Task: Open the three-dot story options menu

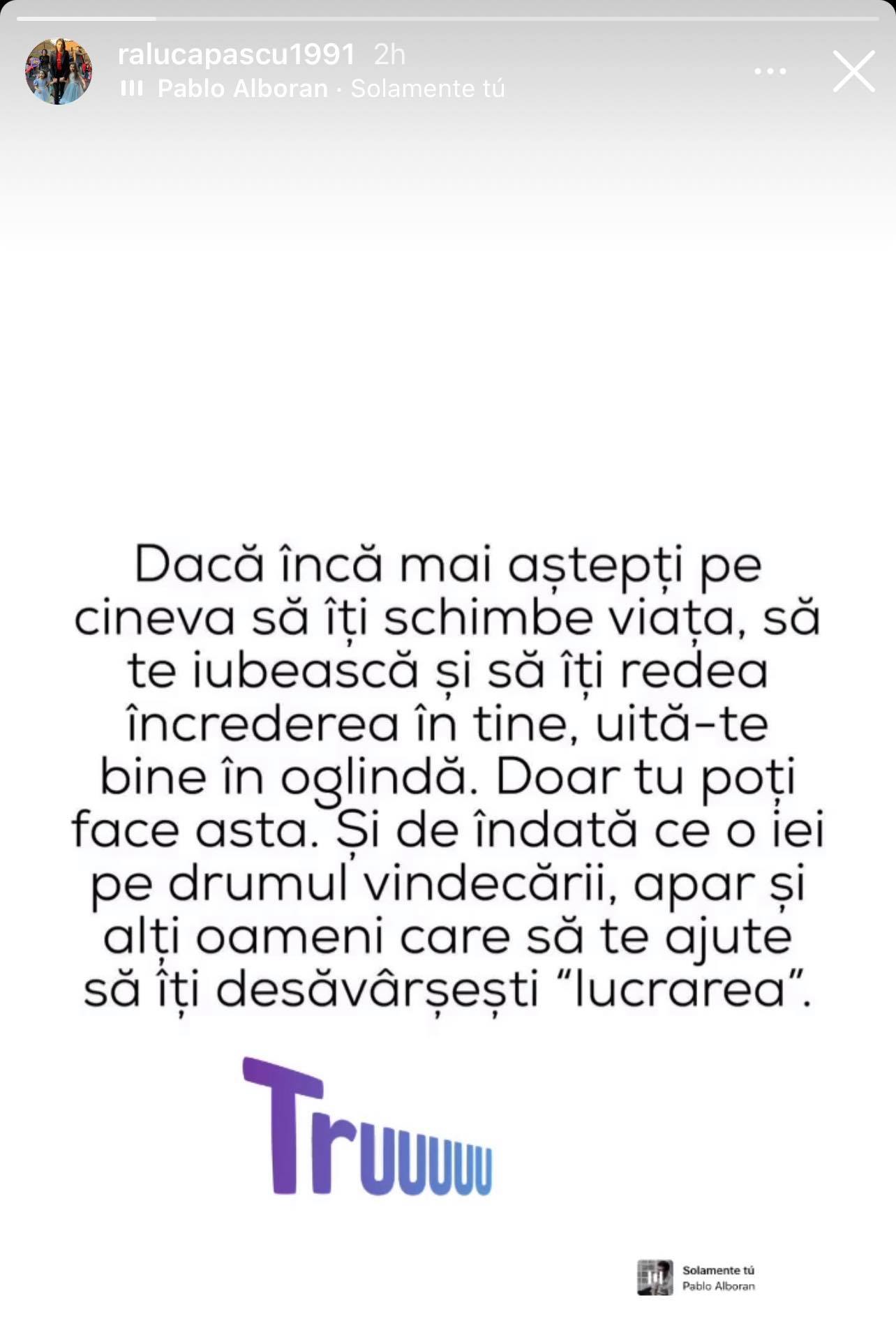Action: coord(770,71)
